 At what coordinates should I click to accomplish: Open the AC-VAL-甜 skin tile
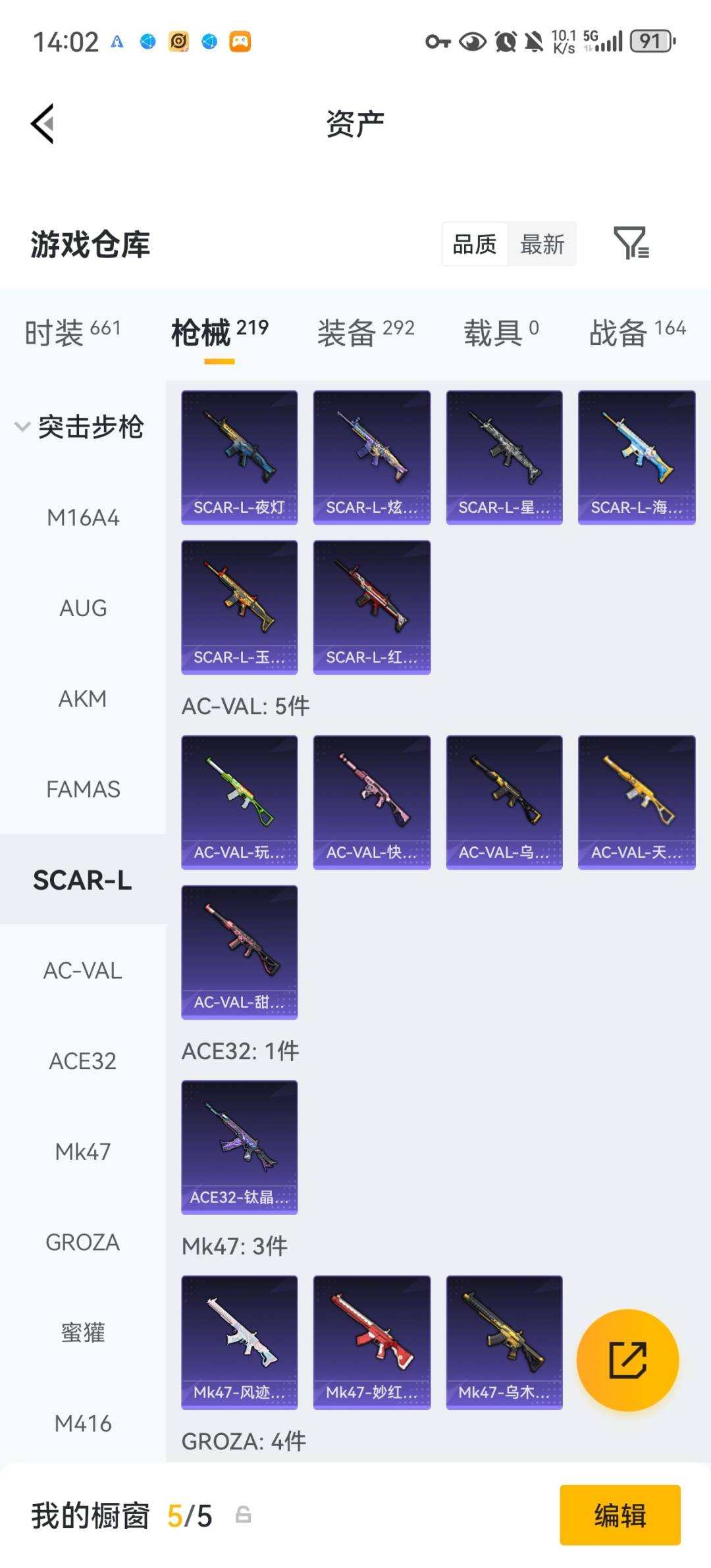click(x=240, y=953)
